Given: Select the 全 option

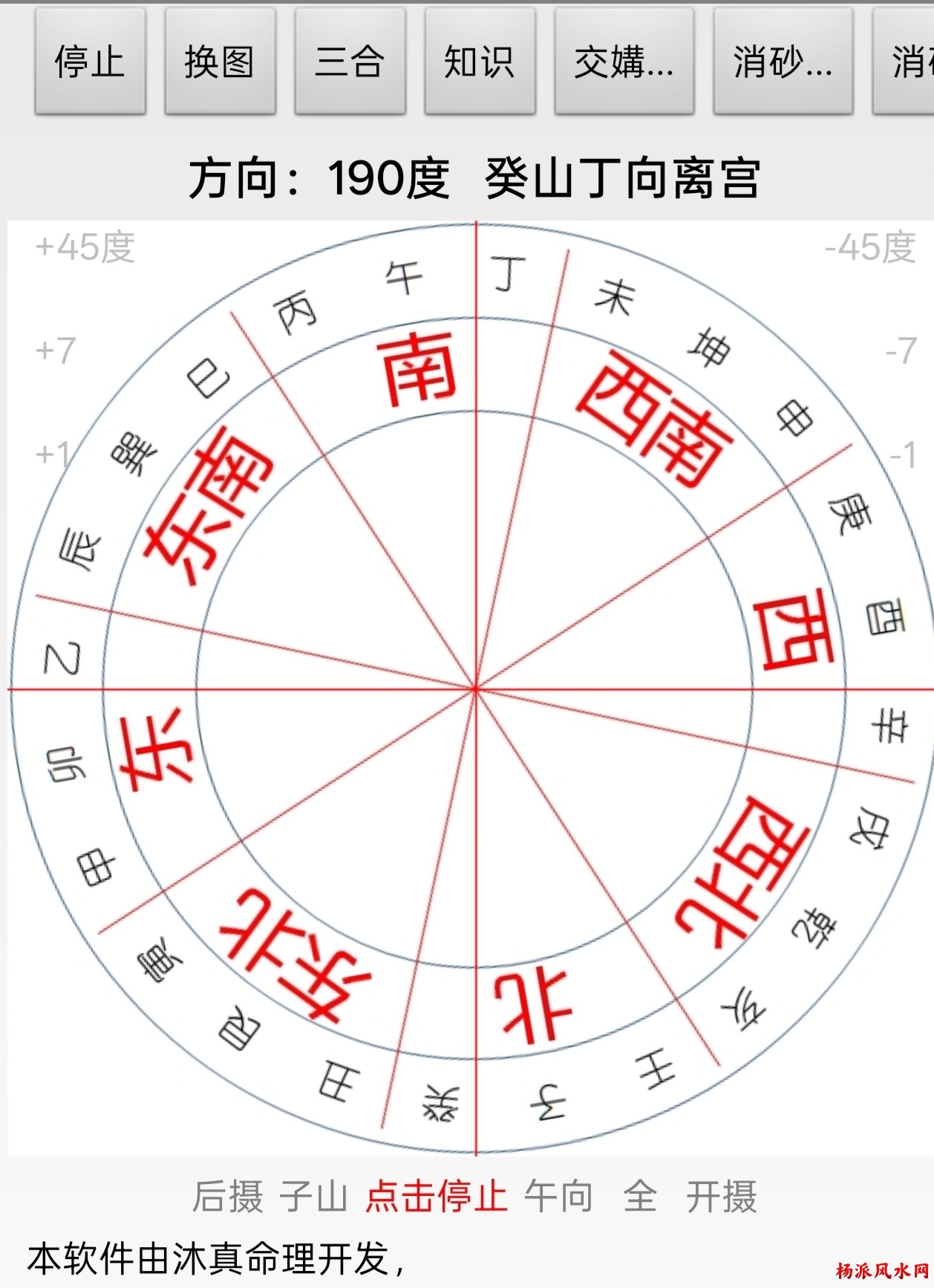Looking at the screenshot, I should click(x=640, y=1196).
